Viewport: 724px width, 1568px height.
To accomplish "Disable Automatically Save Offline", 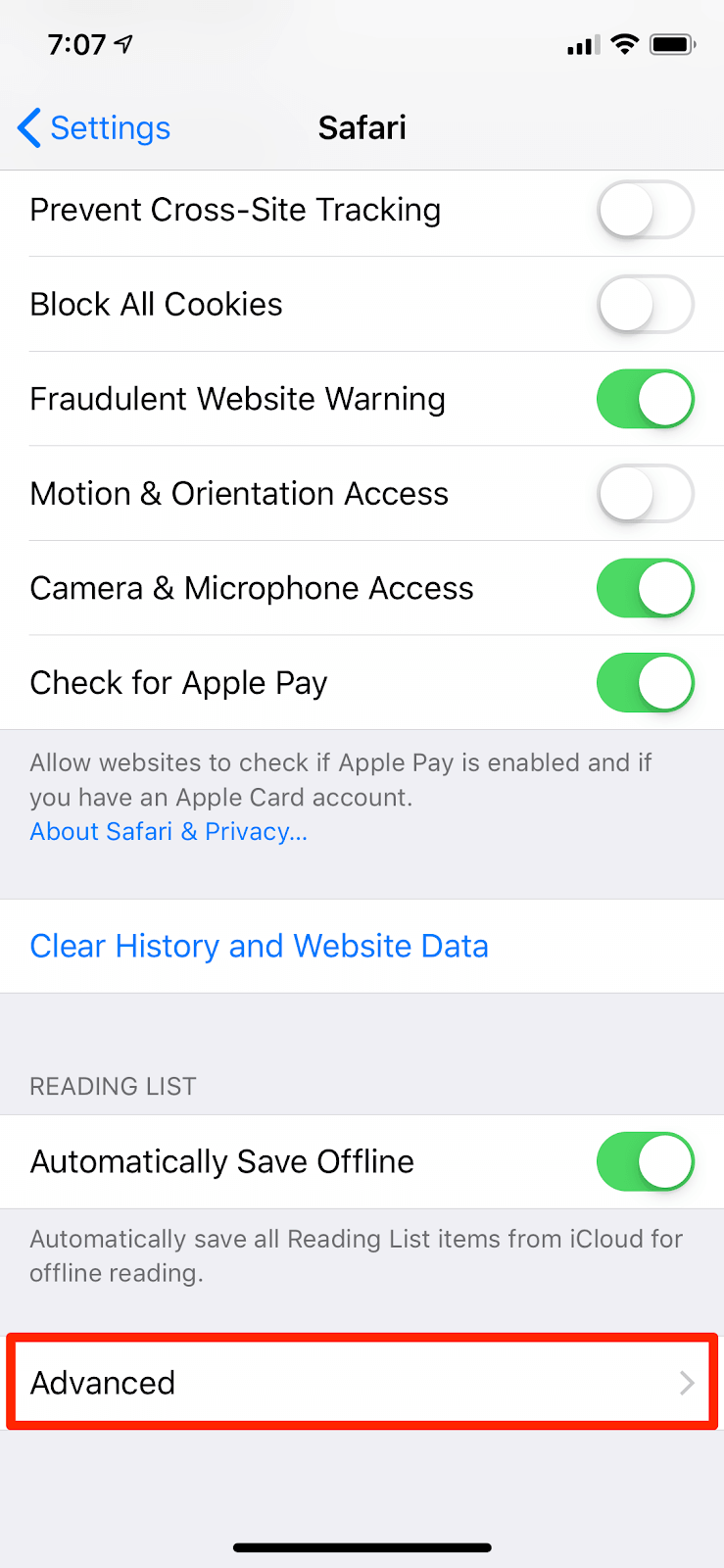I will coord(645,1161).
